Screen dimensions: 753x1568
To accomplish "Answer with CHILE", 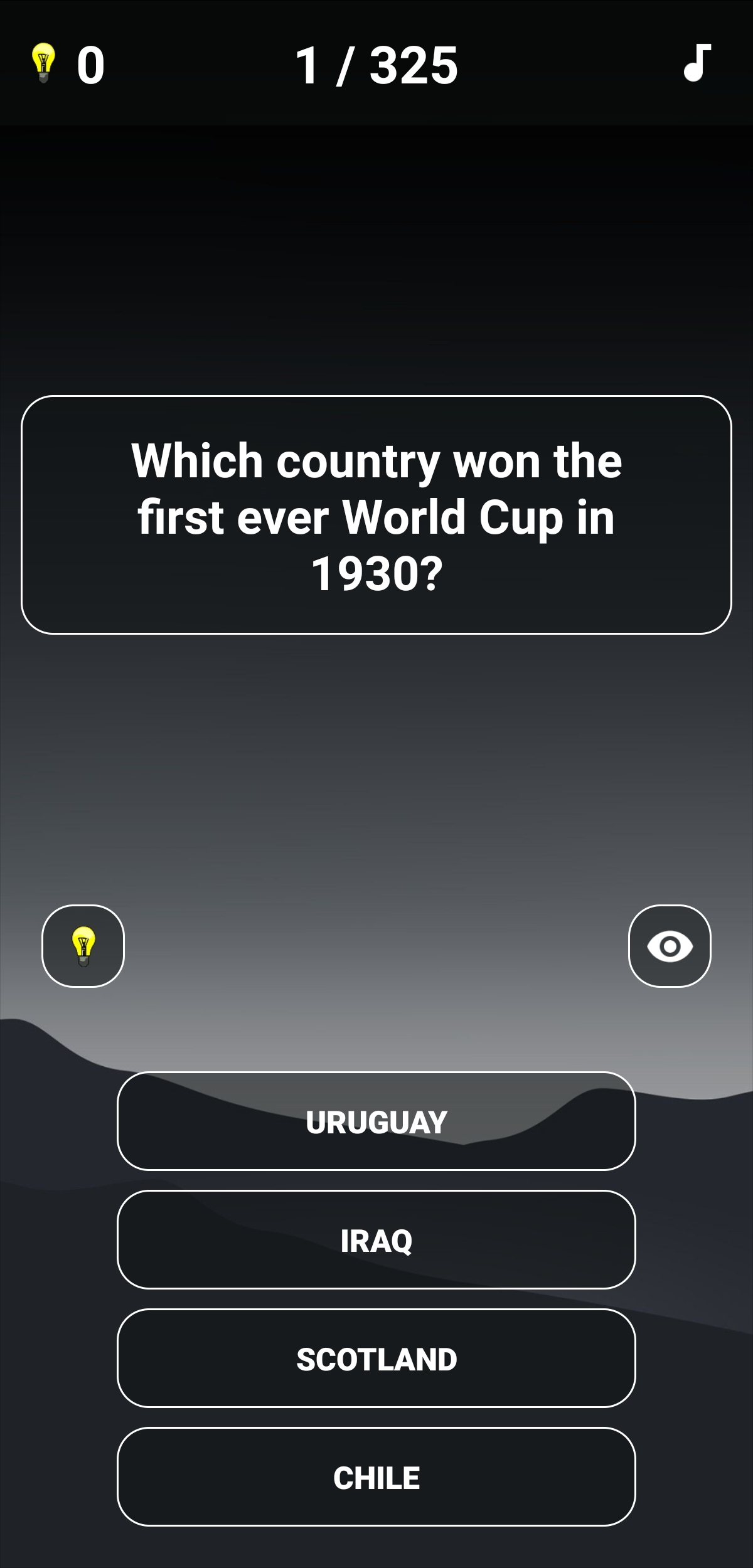I will pos(376,1477).
